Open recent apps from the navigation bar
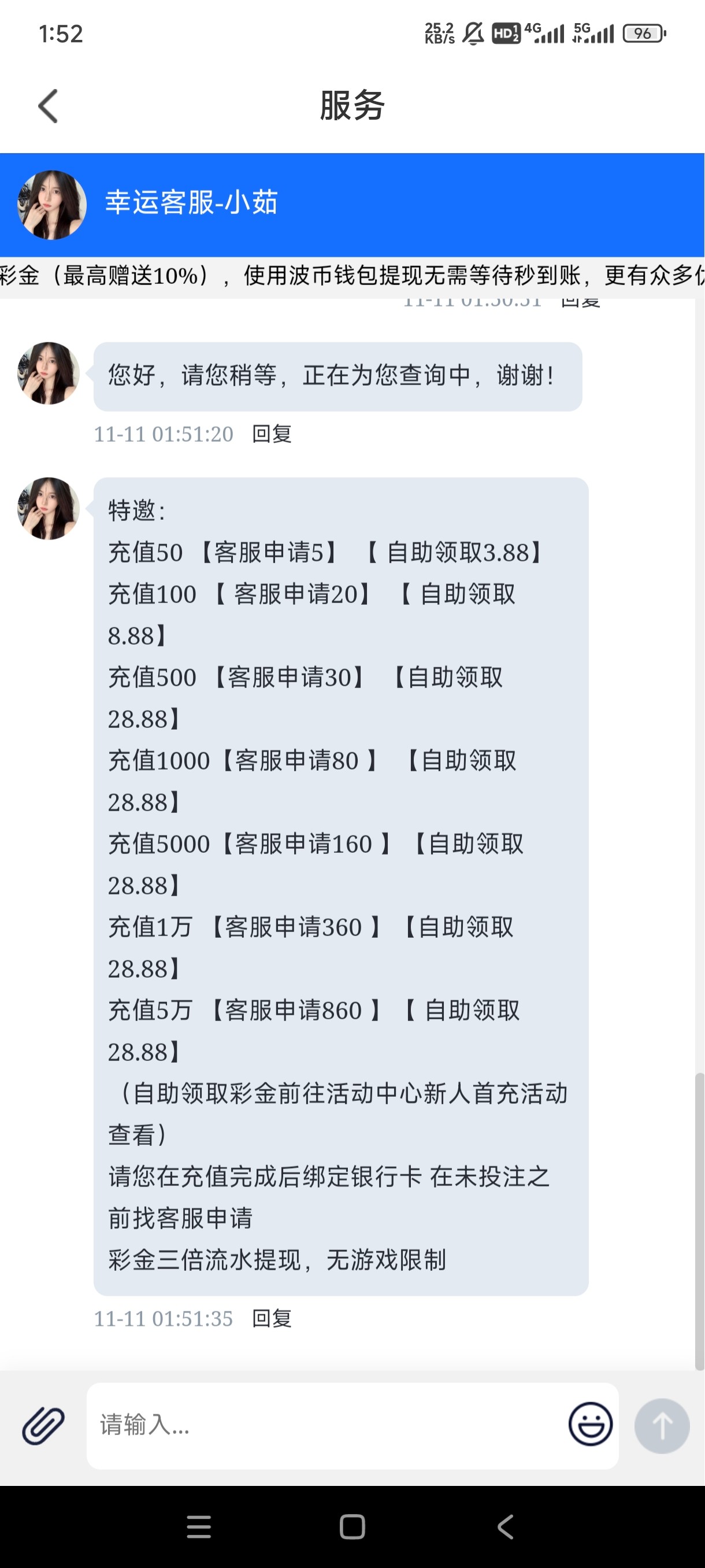Screen dimensions: 705x1568 tap(199, 1526)
